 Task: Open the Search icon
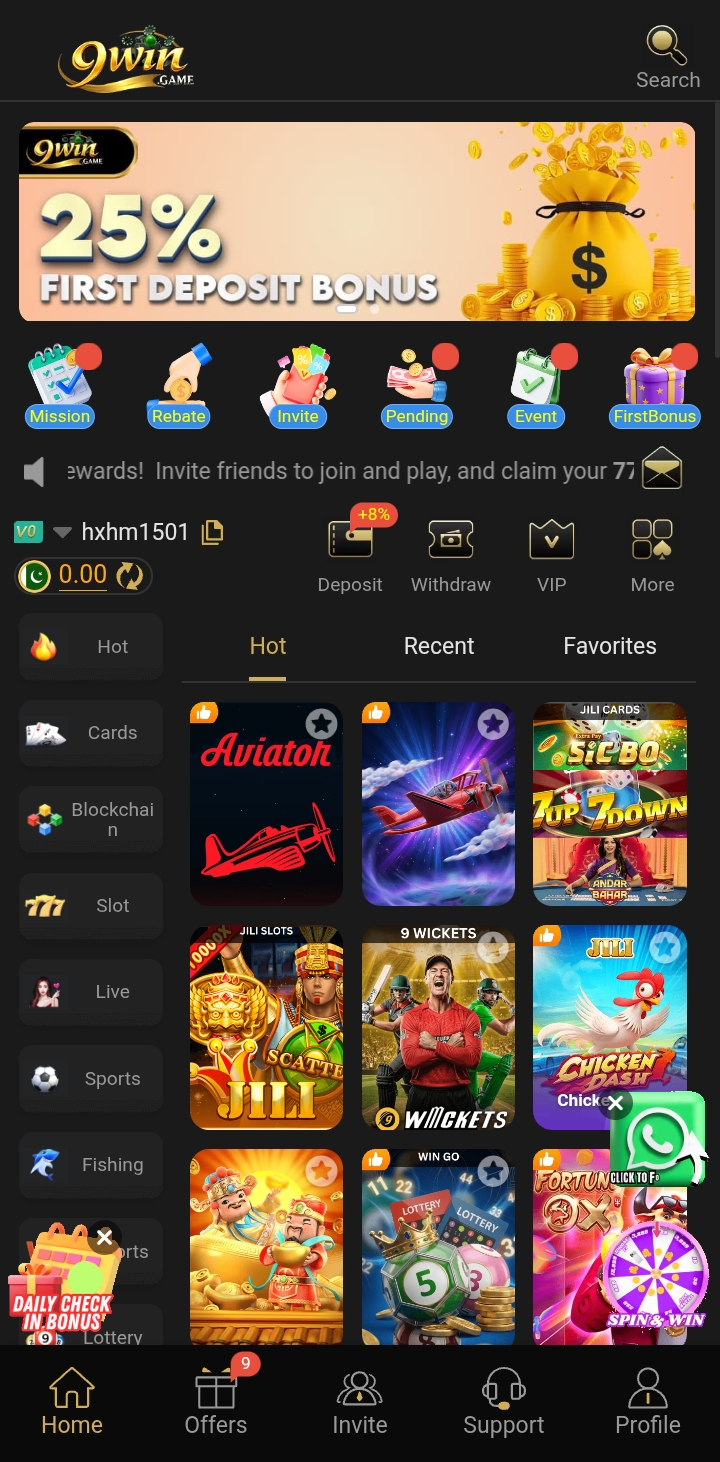click(x=667, y=56)
